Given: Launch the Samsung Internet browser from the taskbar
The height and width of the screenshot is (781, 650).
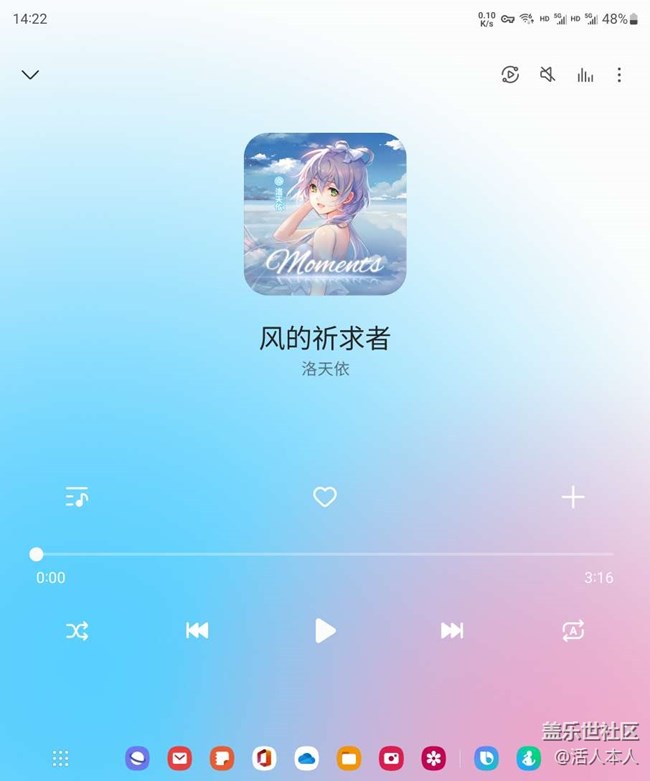Looking at the screenshot, I should (137, 758).
